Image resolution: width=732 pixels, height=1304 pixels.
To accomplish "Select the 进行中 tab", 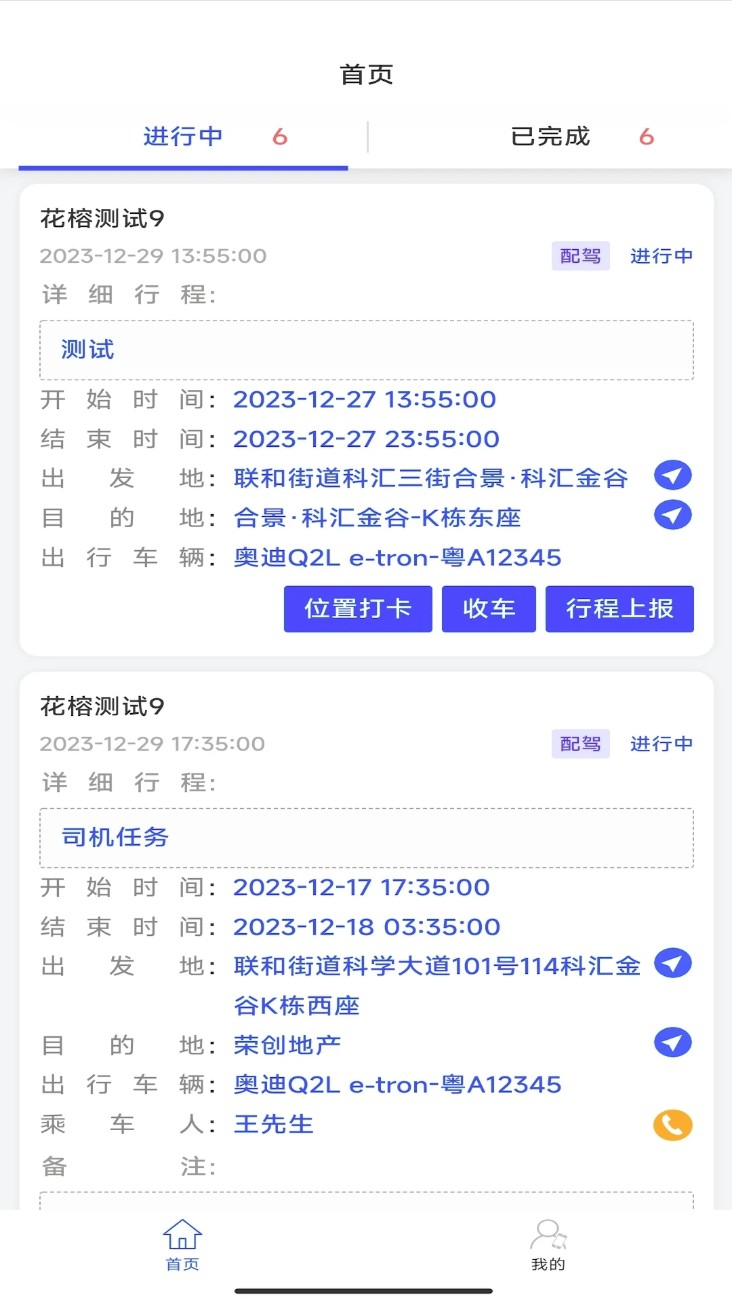I will coord(183,136).
